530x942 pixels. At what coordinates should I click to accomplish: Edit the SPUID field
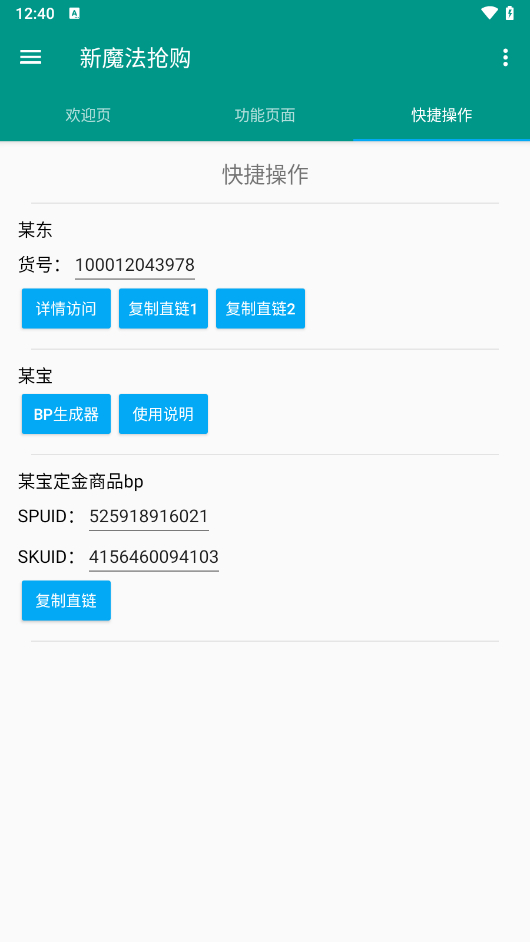[x=149, y=516]
